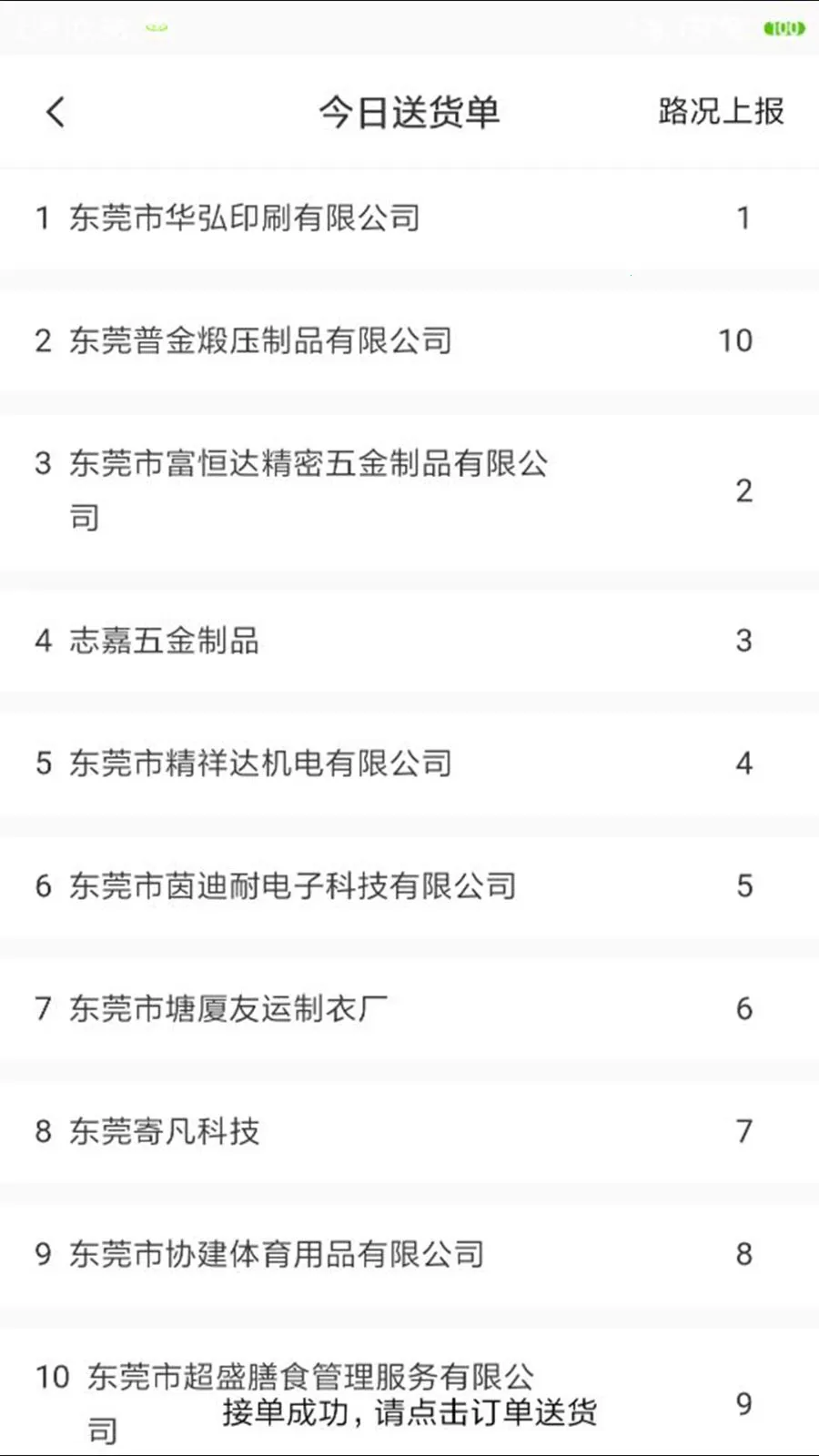Tap the sequence number 1 for 华弘印刷

(744, 217)
